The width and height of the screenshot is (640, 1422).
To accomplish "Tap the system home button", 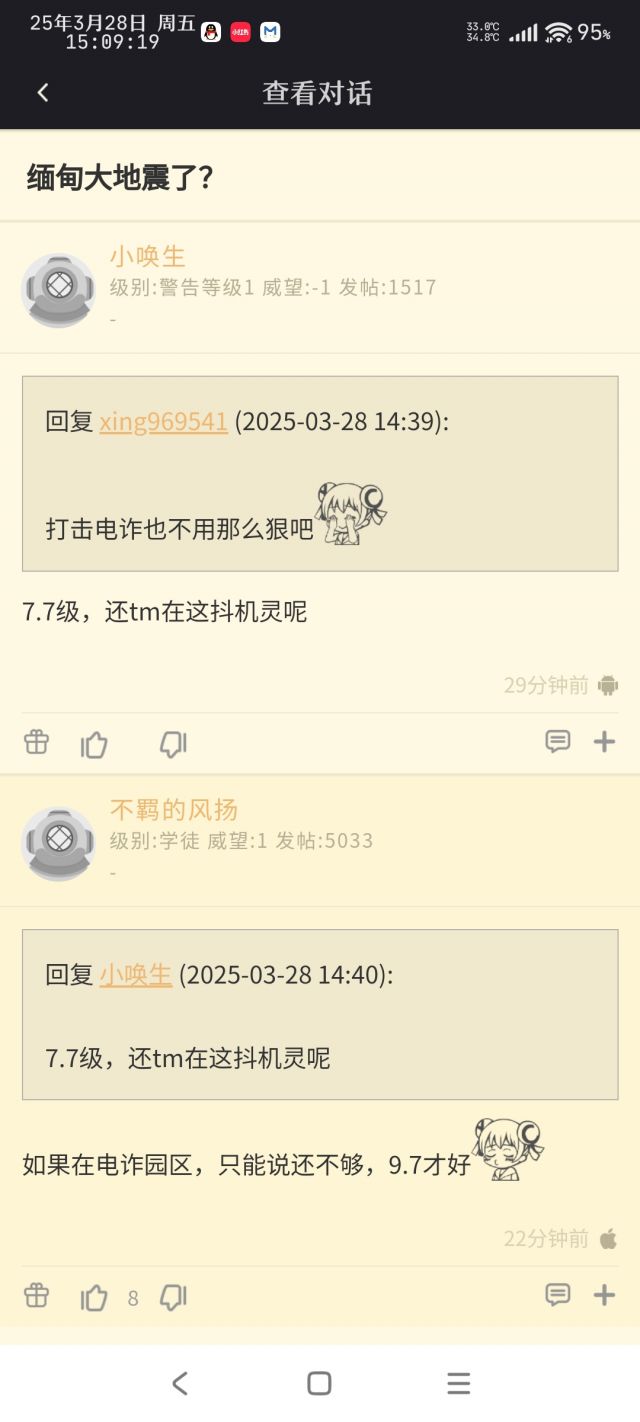I will click(x=319, y=1383).
